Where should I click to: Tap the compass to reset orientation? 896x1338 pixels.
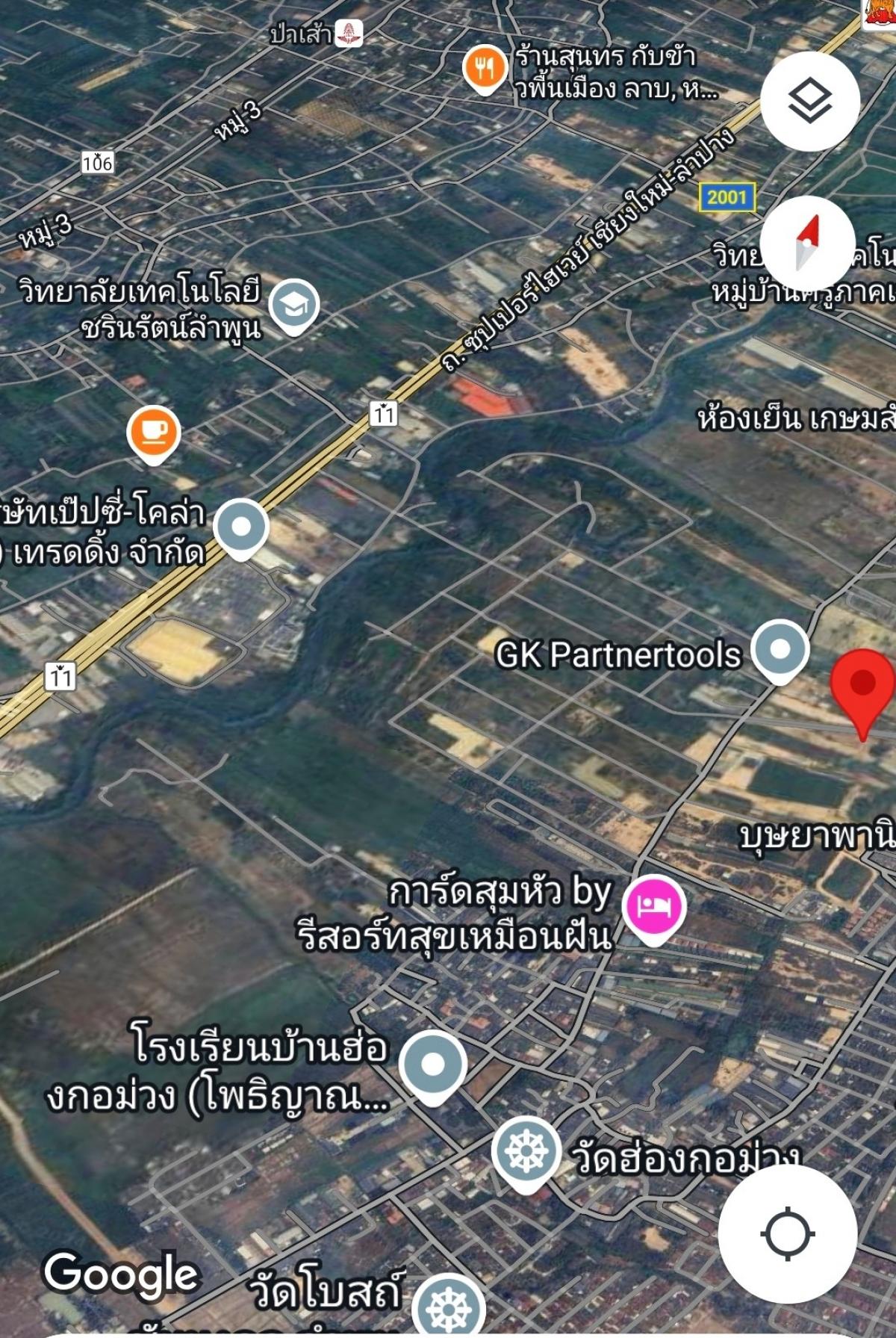[x=808, y=243]
